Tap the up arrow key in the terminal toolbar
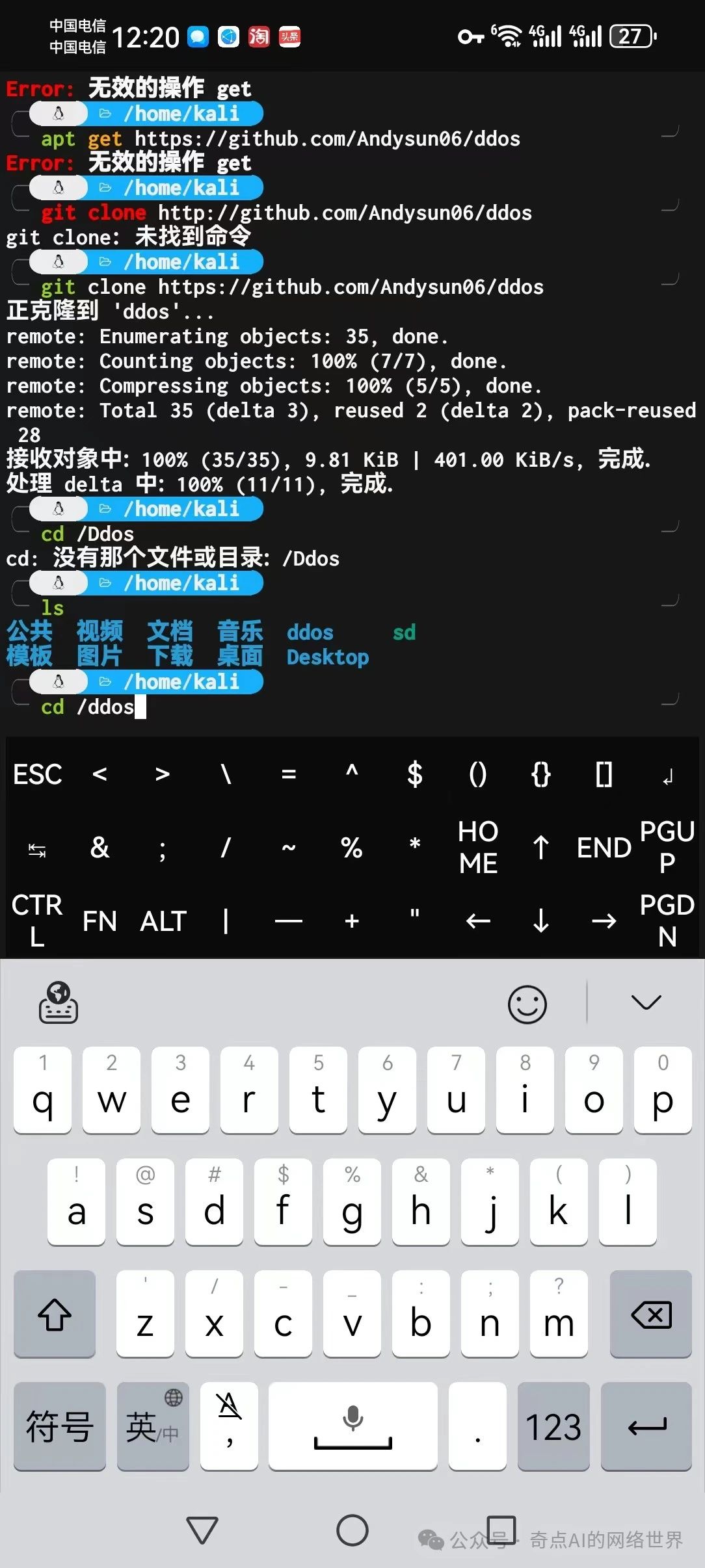This screenshot has width=705, height=1568. coord(541,847)
